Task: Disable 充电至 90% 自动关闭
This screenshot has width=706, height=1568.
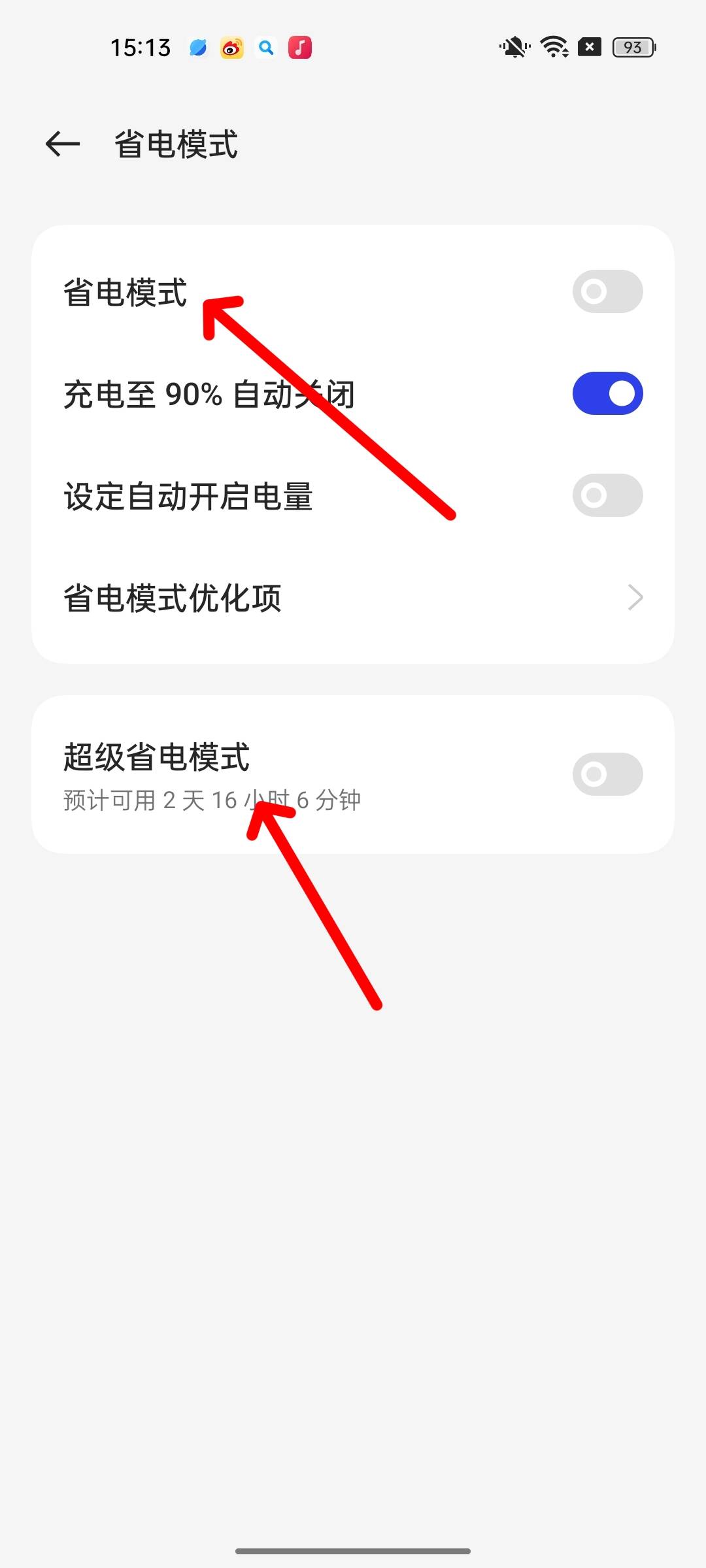Action: click(607, 392)
